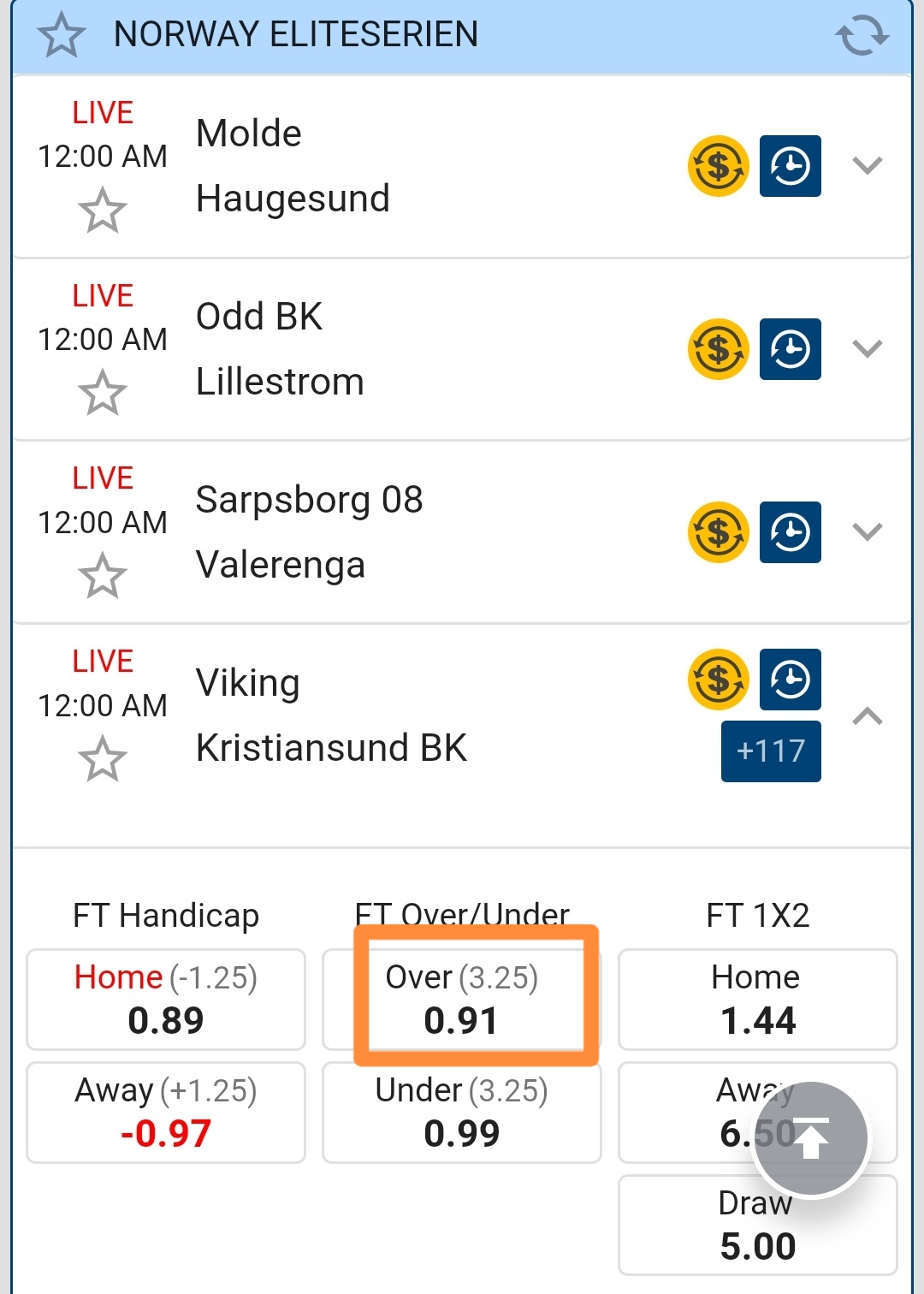Screen dimensions: 924x1294
Task: Open the clock icon for Odd BK match
Action: (x=790, y=349)
